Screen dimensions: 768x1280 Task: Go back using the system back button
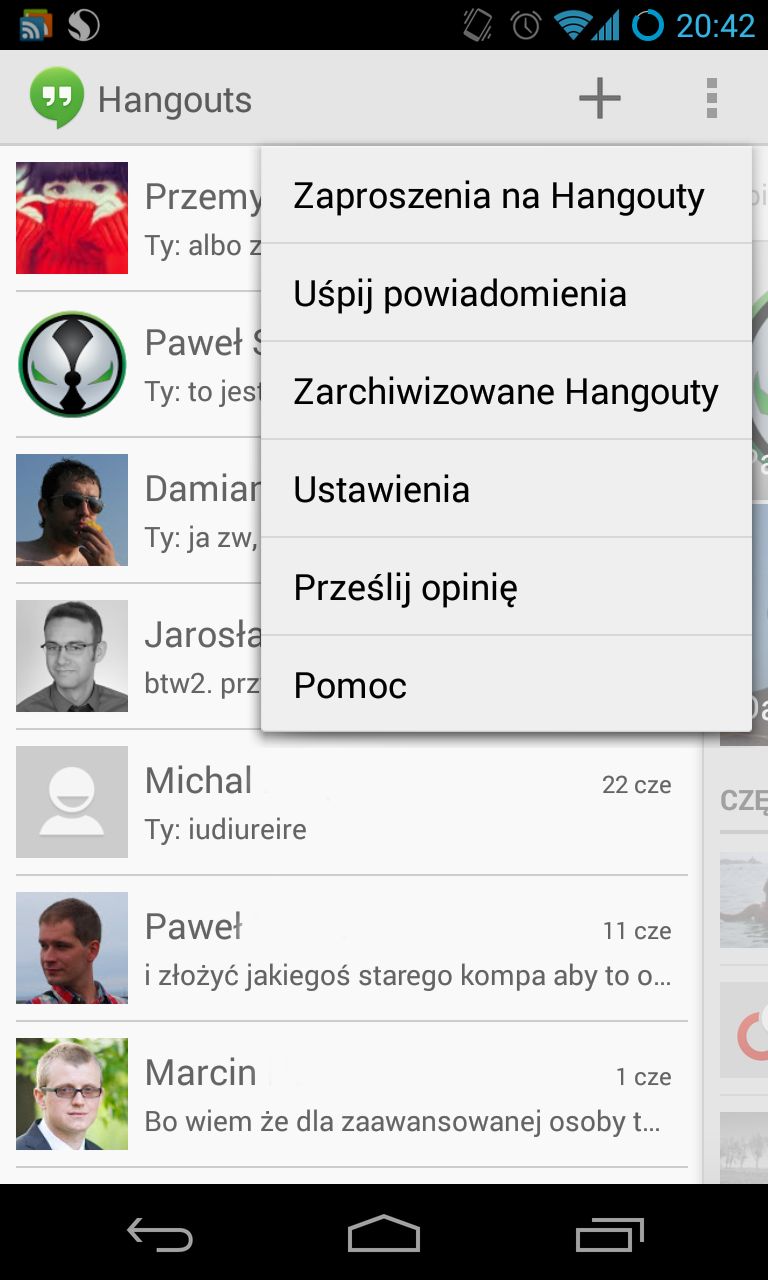(160, 1234)
